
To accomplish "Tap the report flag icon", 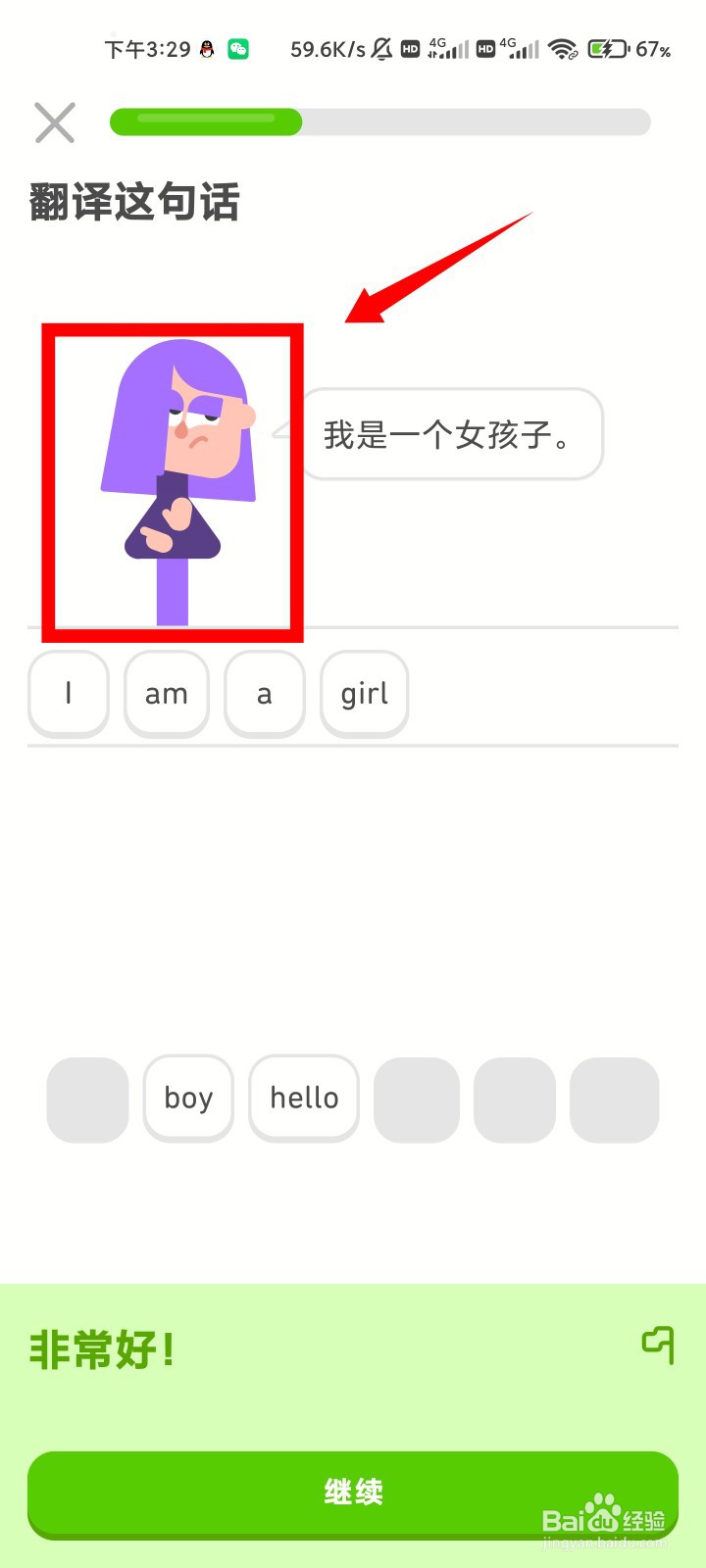I will tap(658, 1347).
